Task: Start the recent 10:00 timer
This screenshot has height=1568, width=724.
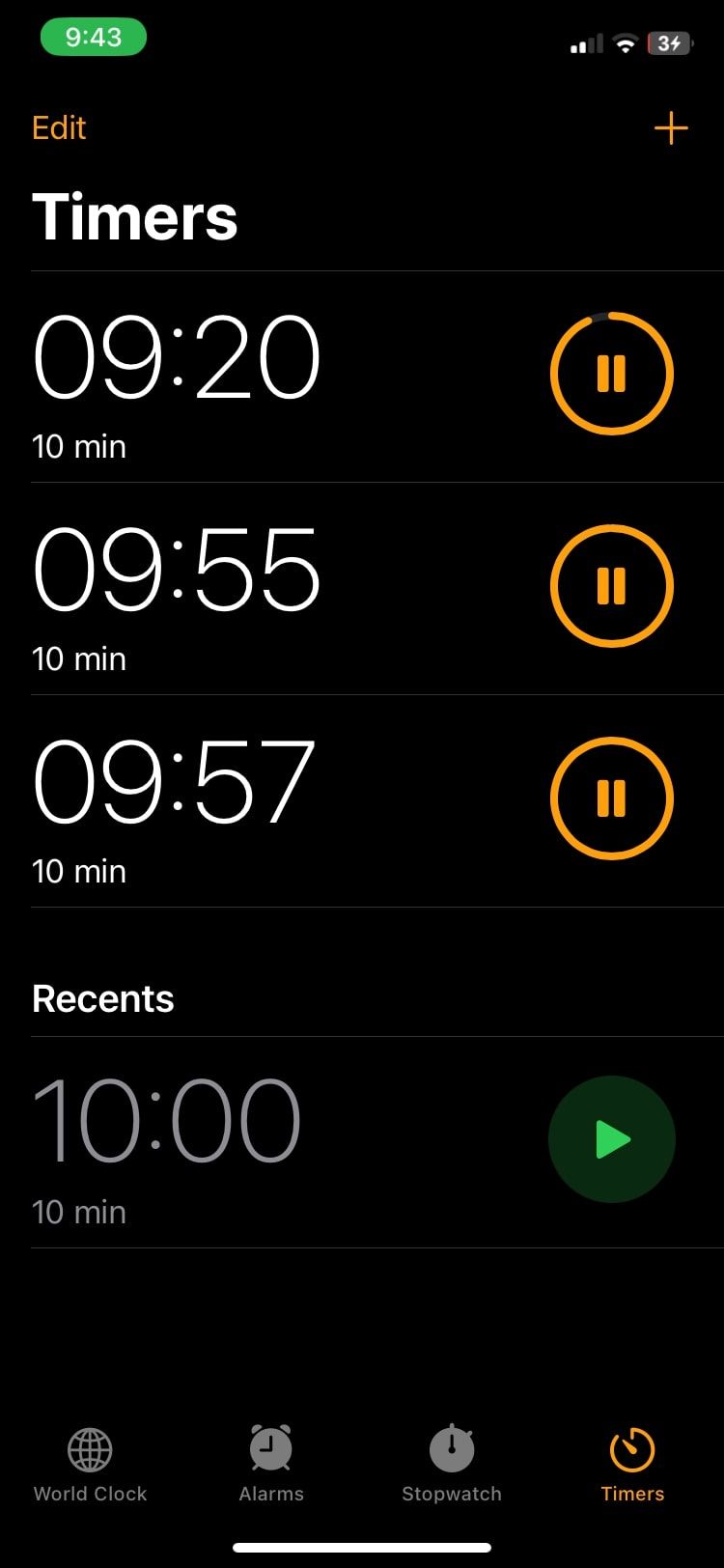Action: pyautogui.click(x=611, y=1139)
